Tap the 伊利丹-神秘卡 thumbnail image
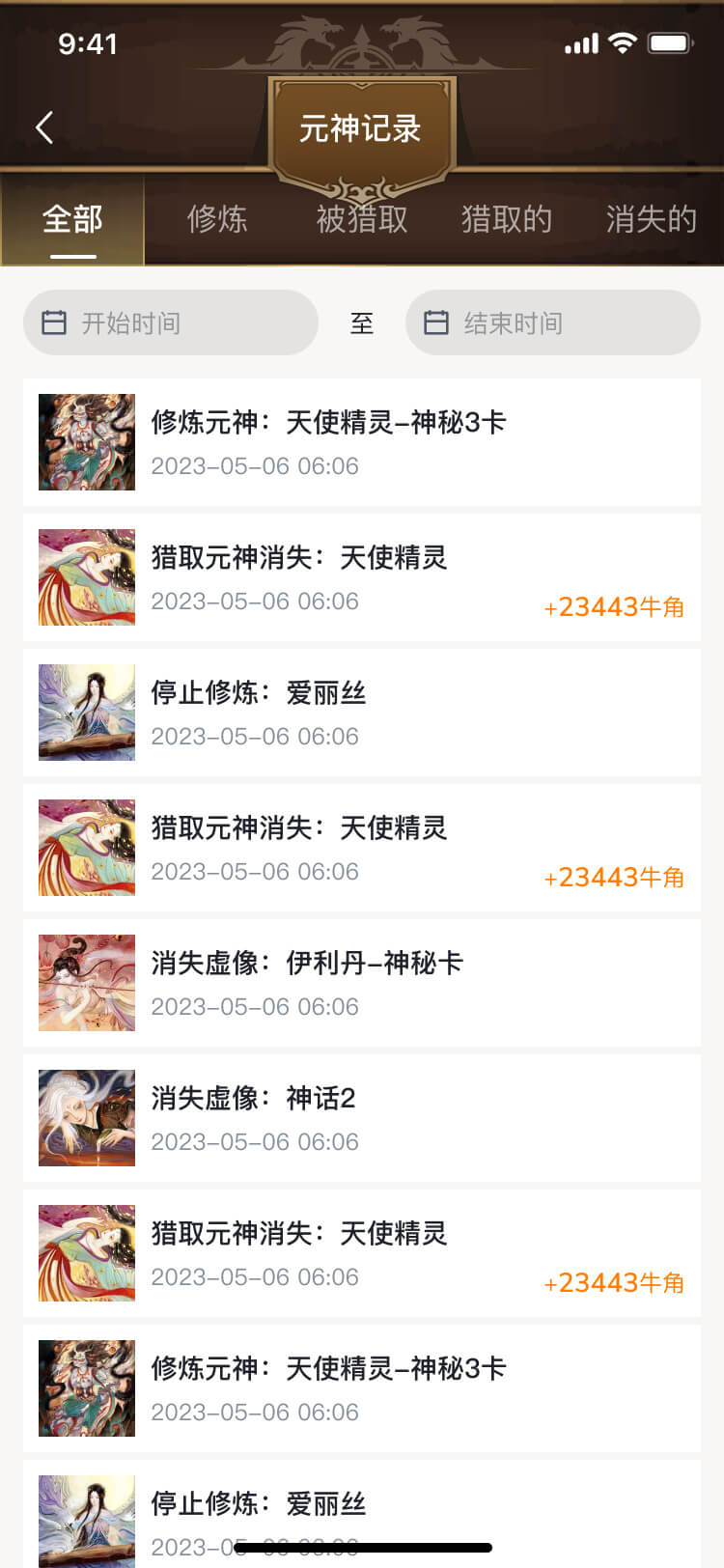The image size is (724, 1568). (x=86, y=983)
